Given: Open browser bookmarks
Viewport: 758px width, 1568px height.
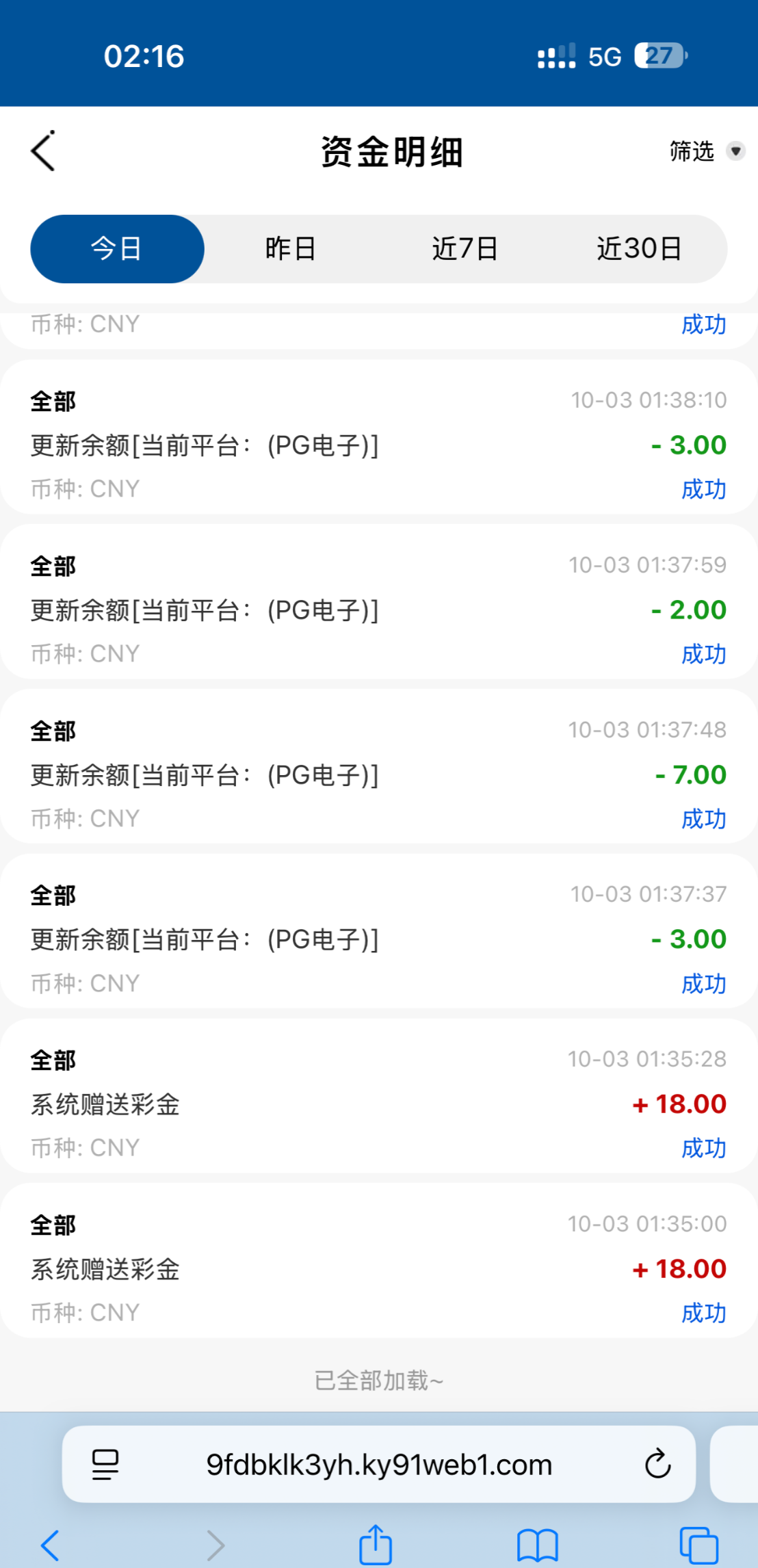Looking at the screenshot, I should (538, 1545).
